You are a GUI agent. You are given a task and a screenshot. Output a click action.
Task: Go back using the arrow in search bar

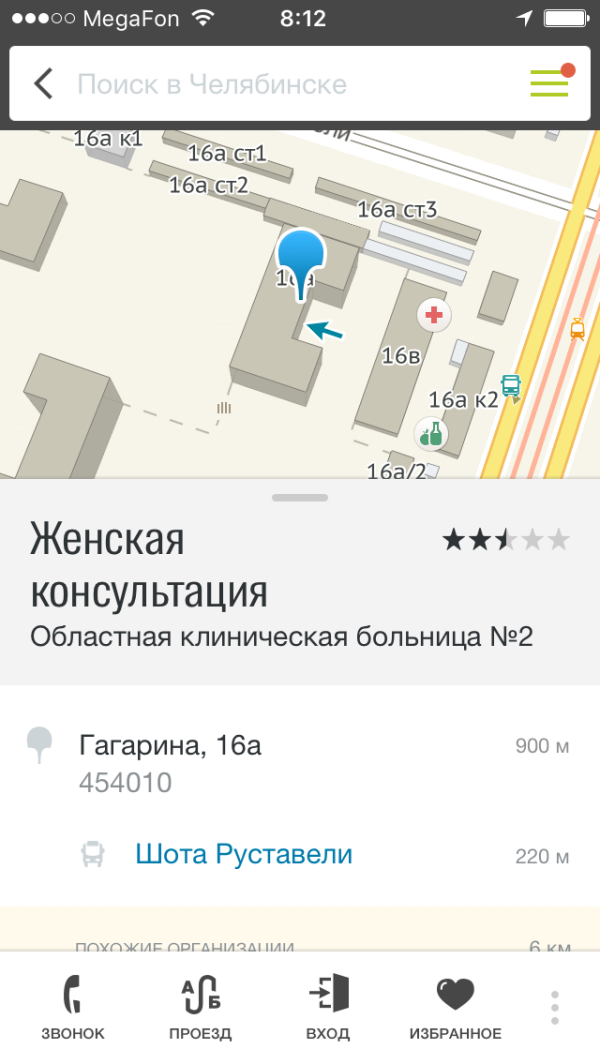[43, 84]
